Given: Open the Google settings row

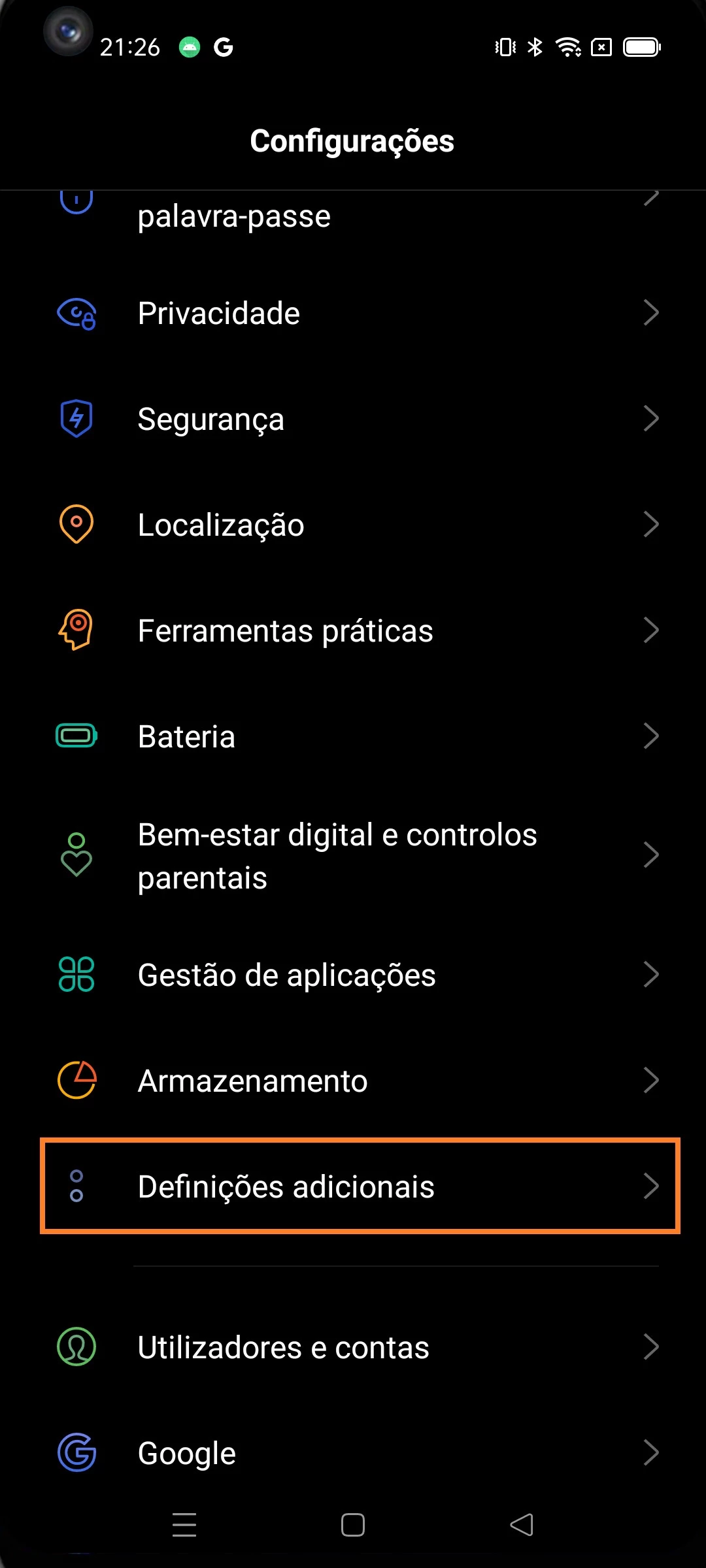Looking at the screenshot, I should click(353, 1453).
